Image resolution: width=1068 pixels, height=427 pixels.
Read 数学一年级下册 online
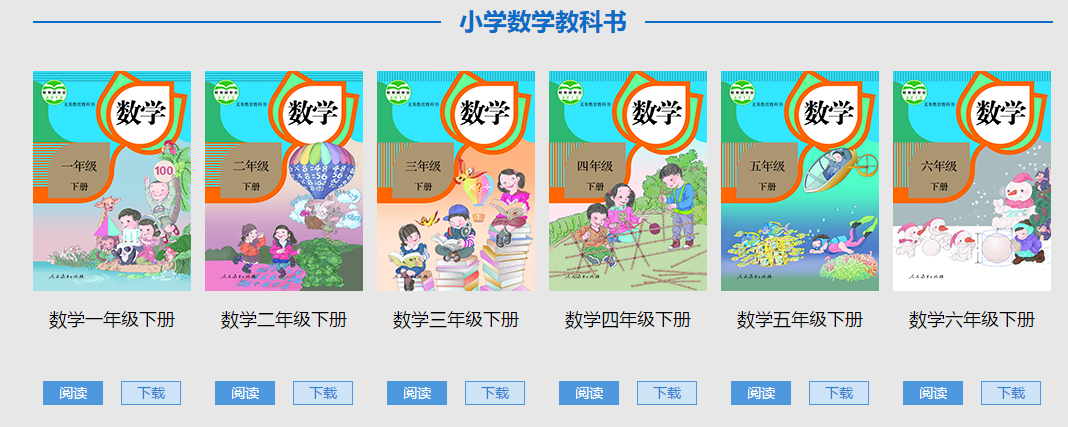(73, 393)
